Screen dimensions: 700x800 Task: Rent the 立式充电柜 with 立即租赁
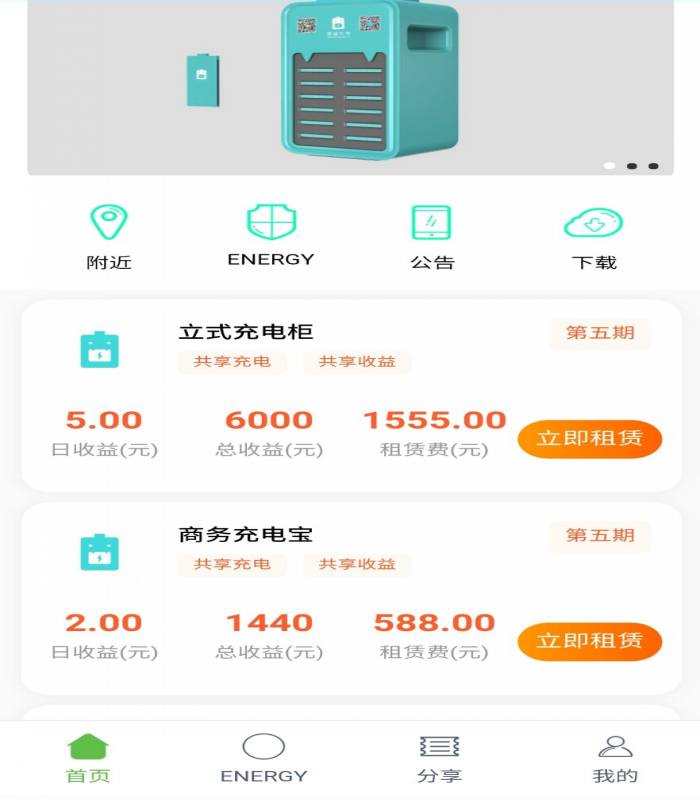pyautogui.click(x=590, y=439)
